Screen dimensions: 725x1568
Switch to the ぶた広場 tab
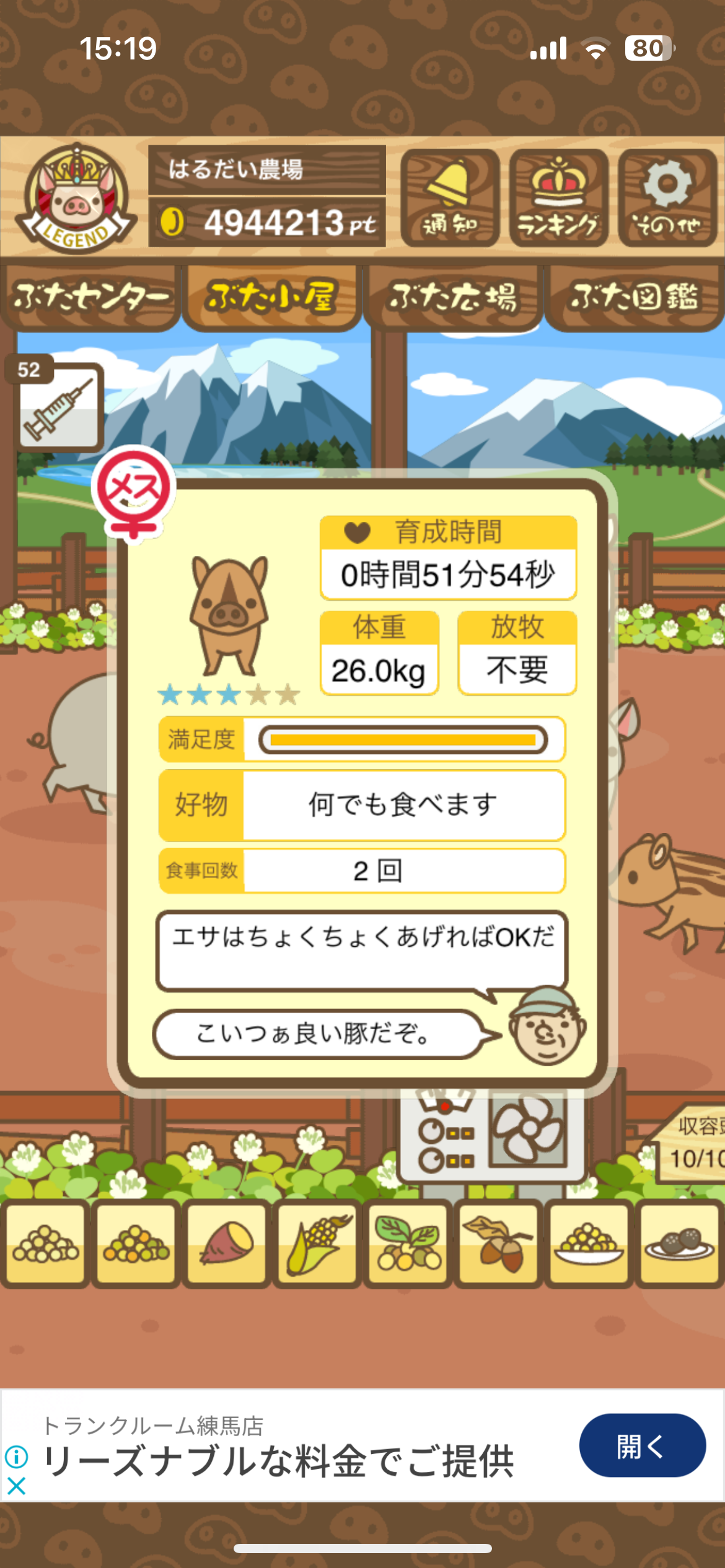[x=453, y=297]
